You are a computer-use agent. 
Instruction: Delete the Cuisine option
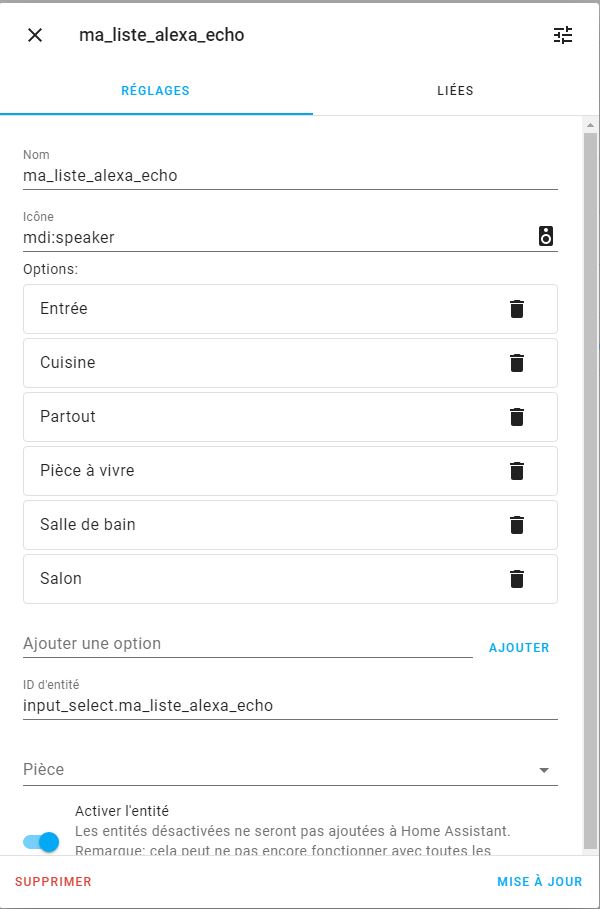pos(516,363)
